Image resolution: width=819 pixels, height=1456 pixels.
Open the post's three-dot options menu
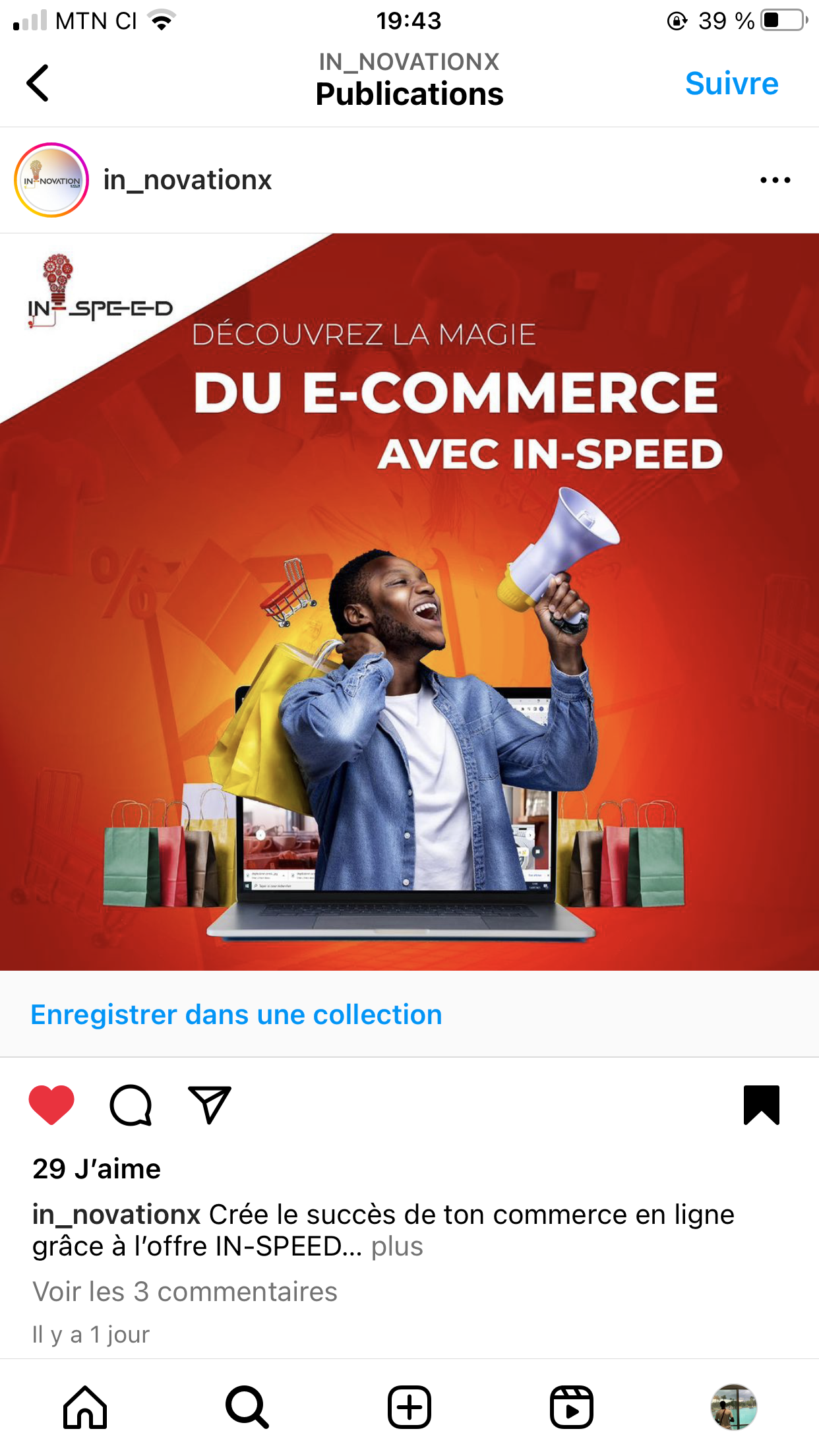pyautogui.click(x=775, y=180)
